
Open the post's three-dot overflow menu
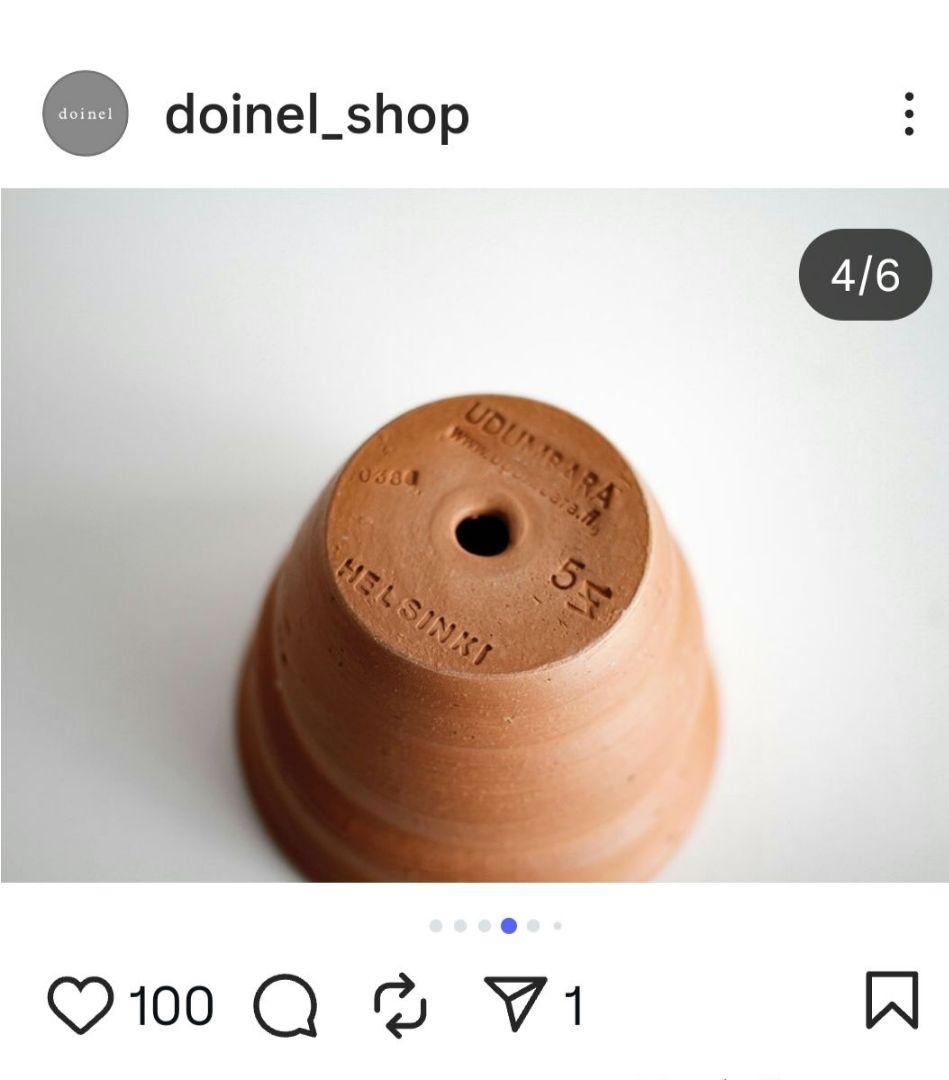[908, 114]
